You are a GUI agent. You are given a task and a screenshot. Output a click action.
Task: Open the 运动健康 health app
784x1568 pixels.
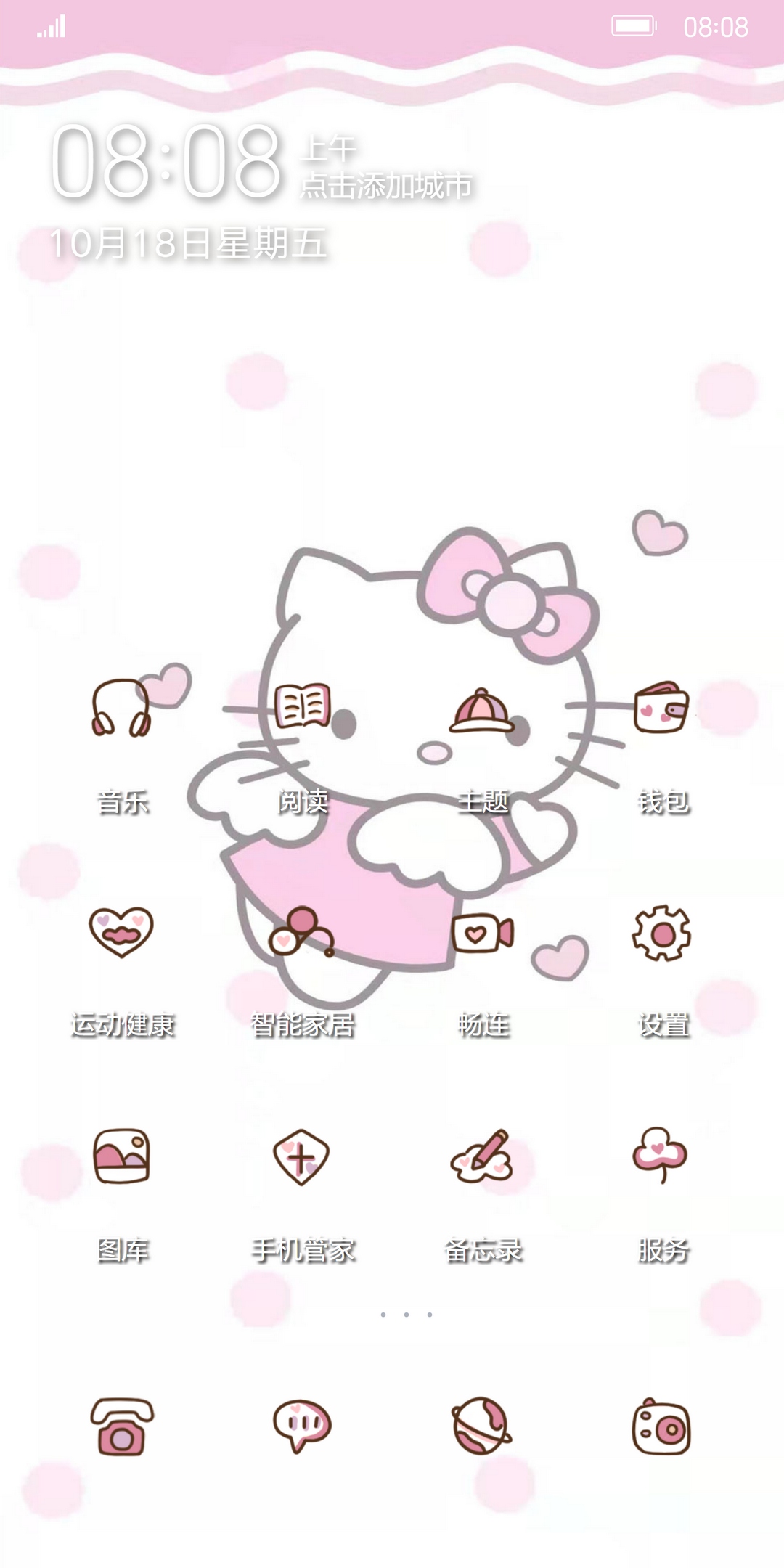point(121,932)
